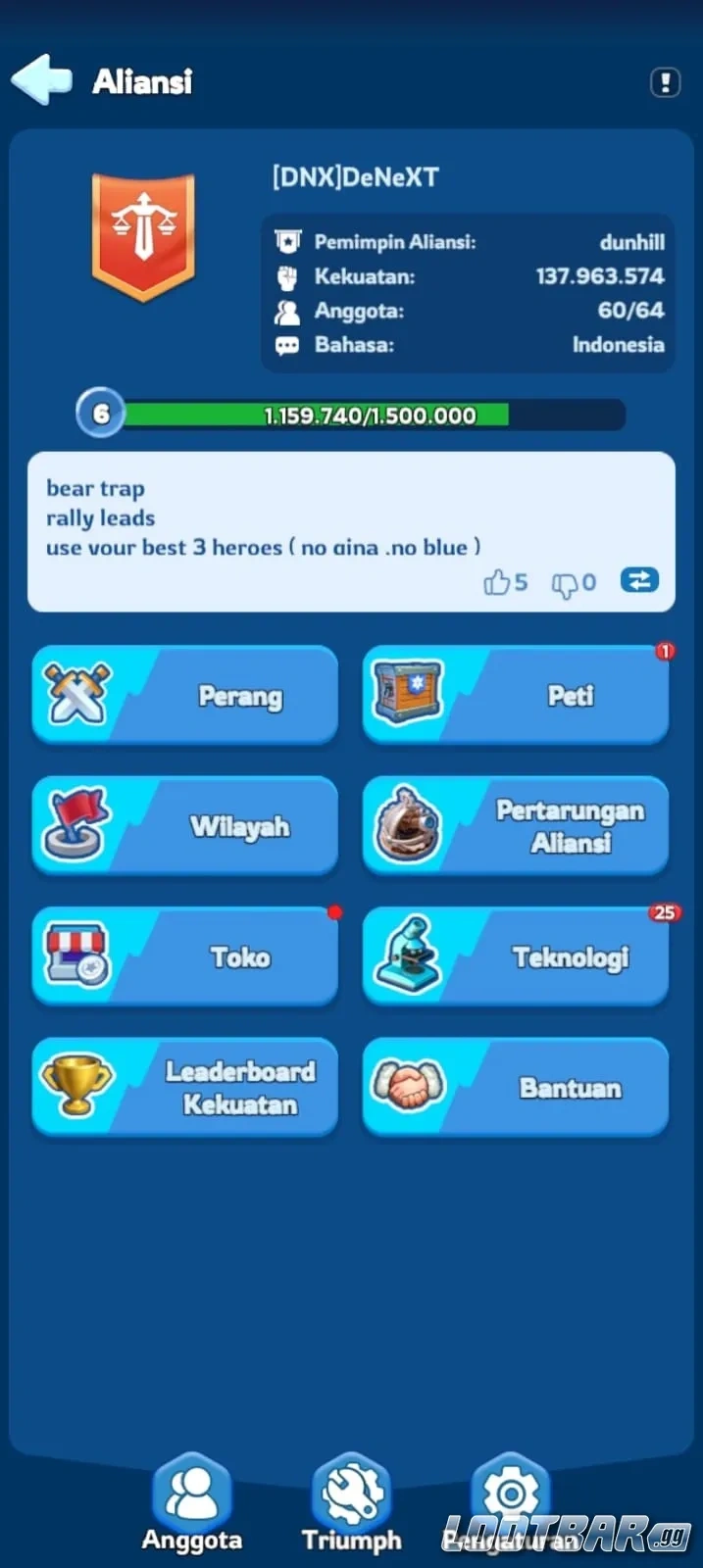Open the Teknologi menu
The image size is (703, 1568).
(516, 956)
